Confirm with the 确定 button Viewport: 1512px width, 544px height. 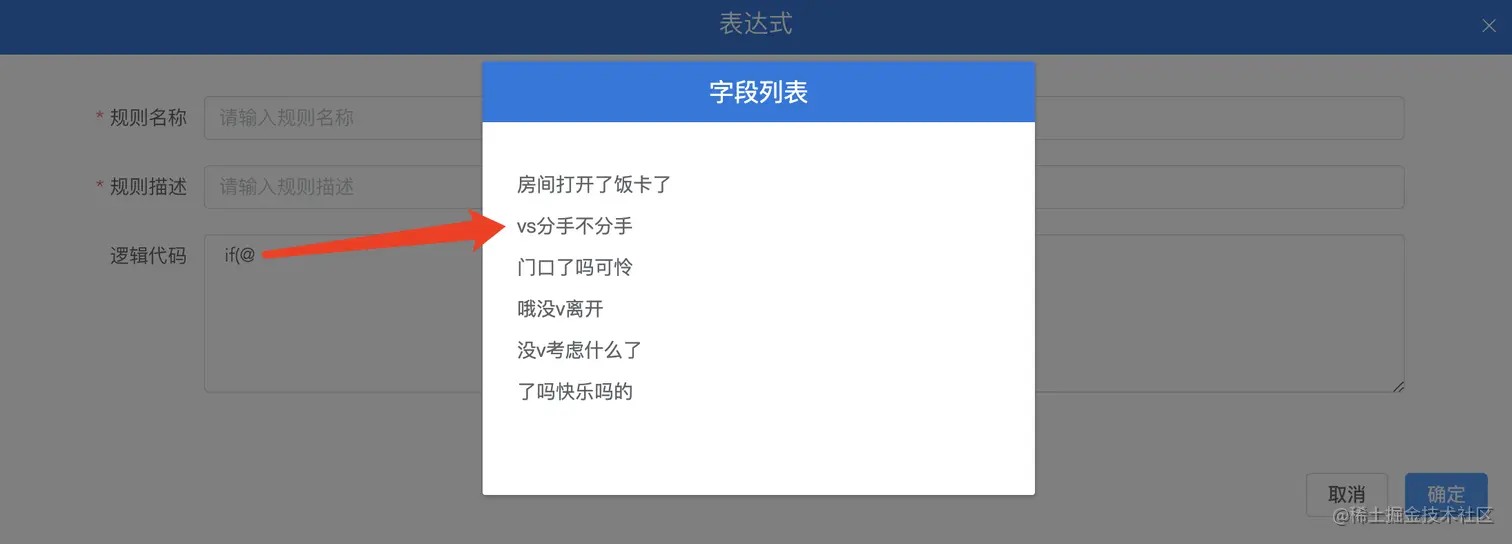tap(1445, 494)
